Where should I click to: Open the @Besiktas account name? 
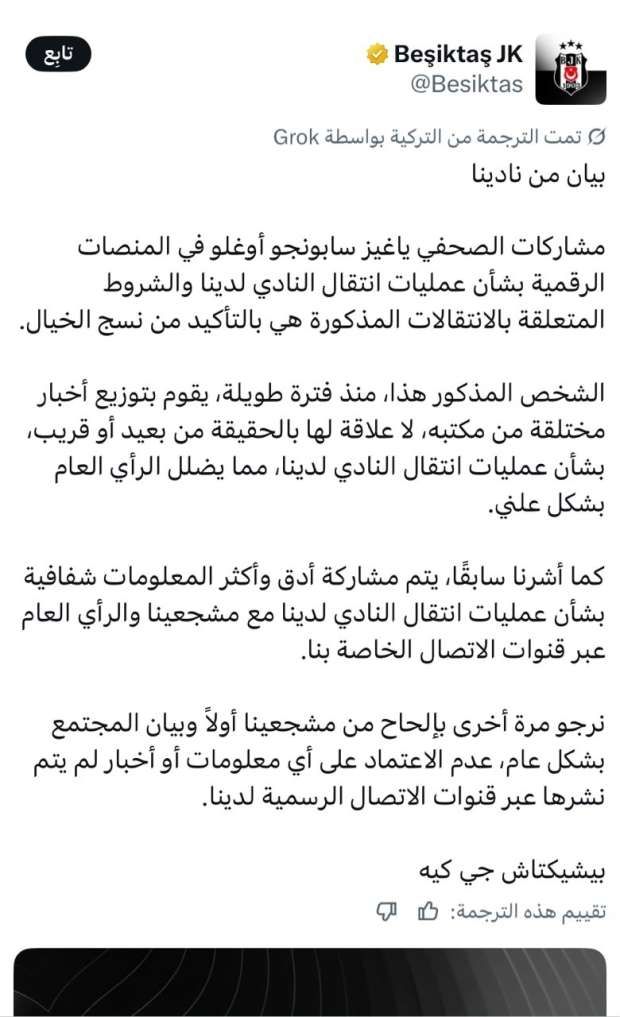pyautogui.click(x=466, y=84)
